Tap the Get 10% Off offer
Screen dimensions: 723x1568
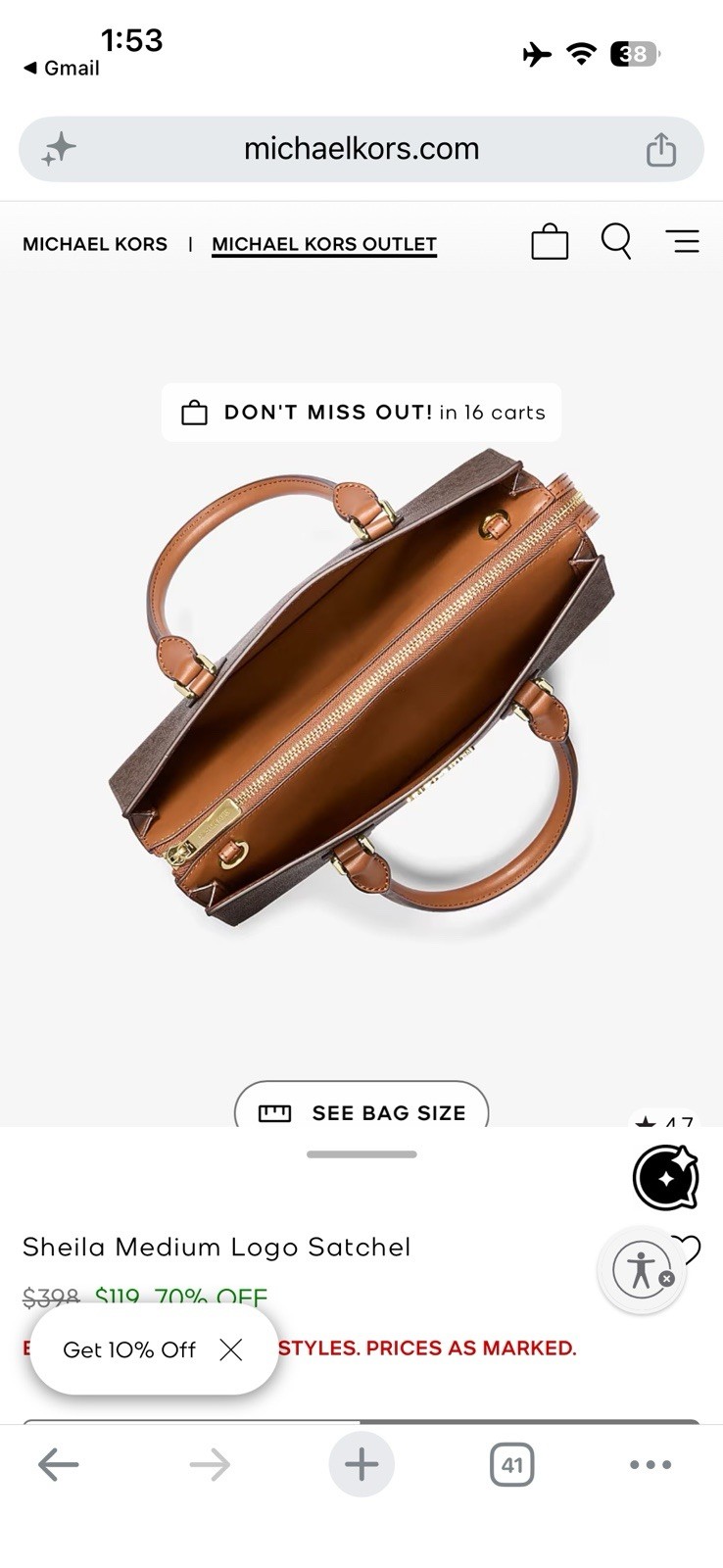(129, 1350)
